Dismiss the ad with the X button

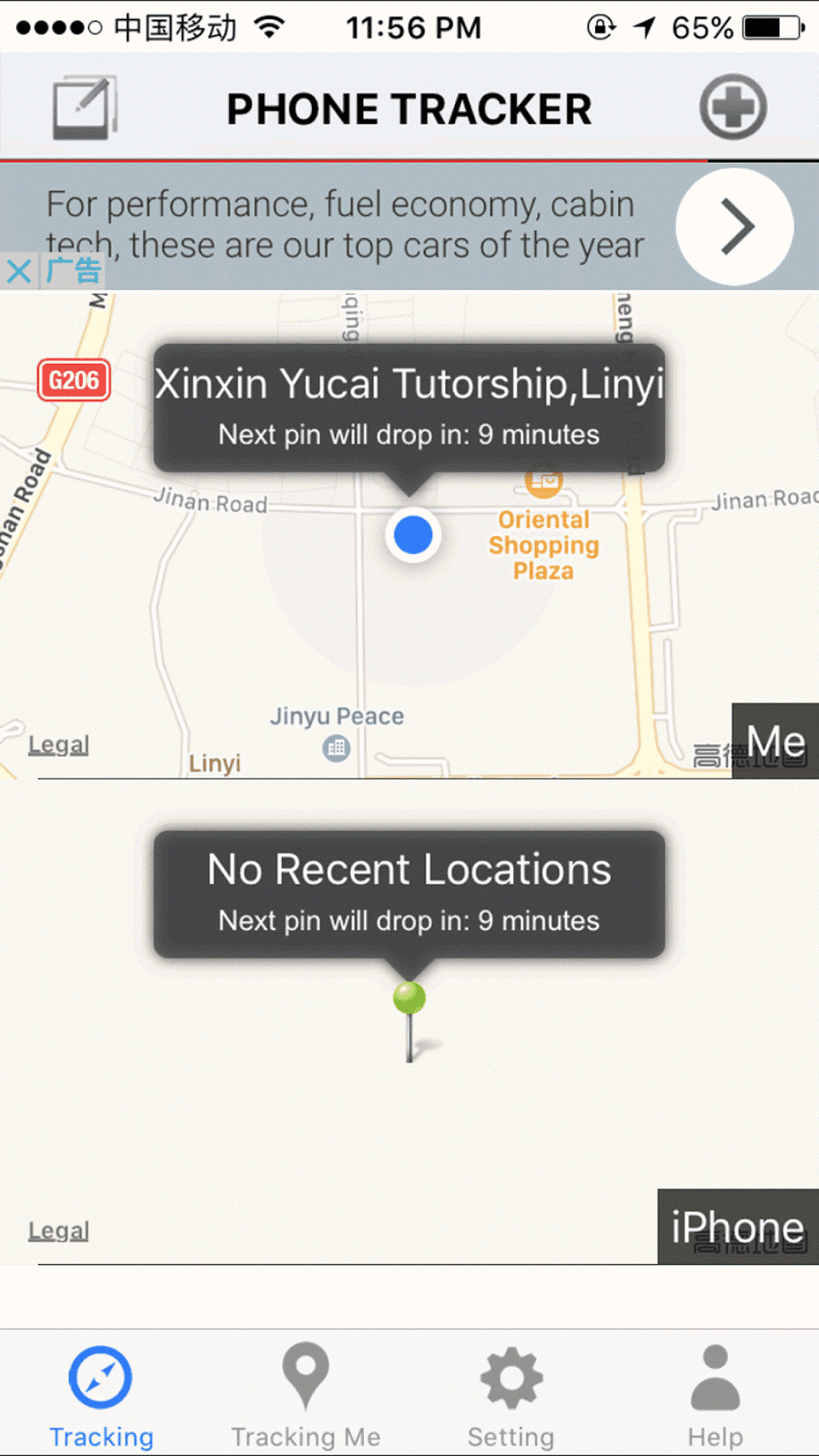pyautogui.click(x=17, y=271)
